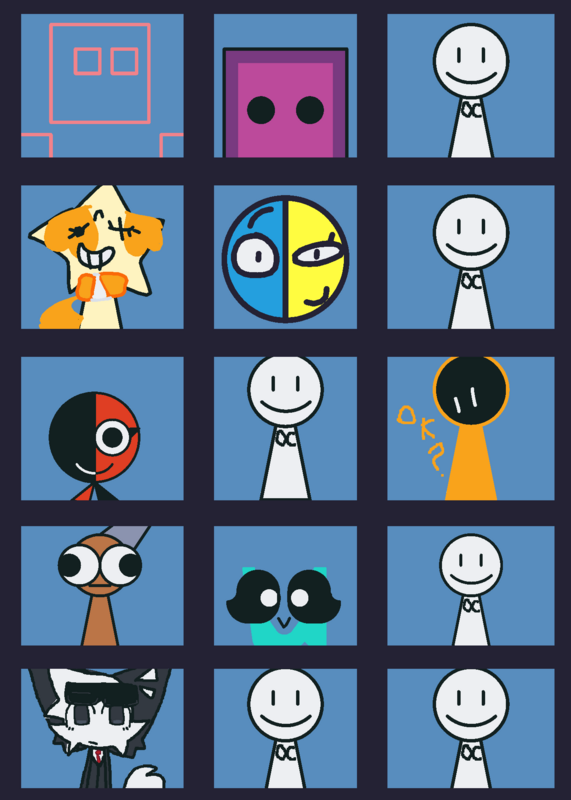Choose the magenta square with black eyes
Image resolution: width=571 pixels, height=800 pixels.
(285, 86)
